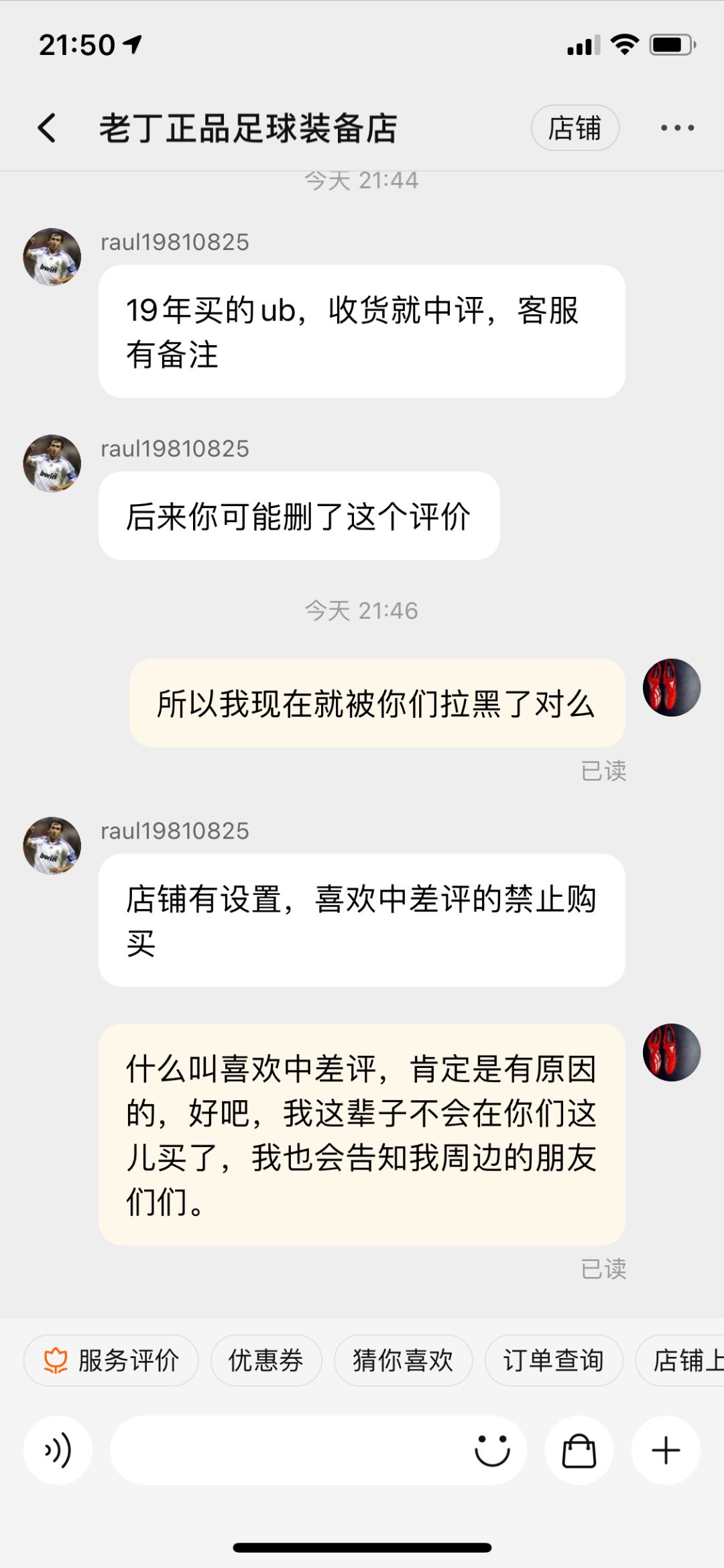This screenshot has height=1568, width=724.
Task: Open the three-dot more options menu
Action: tap(677, 127)
